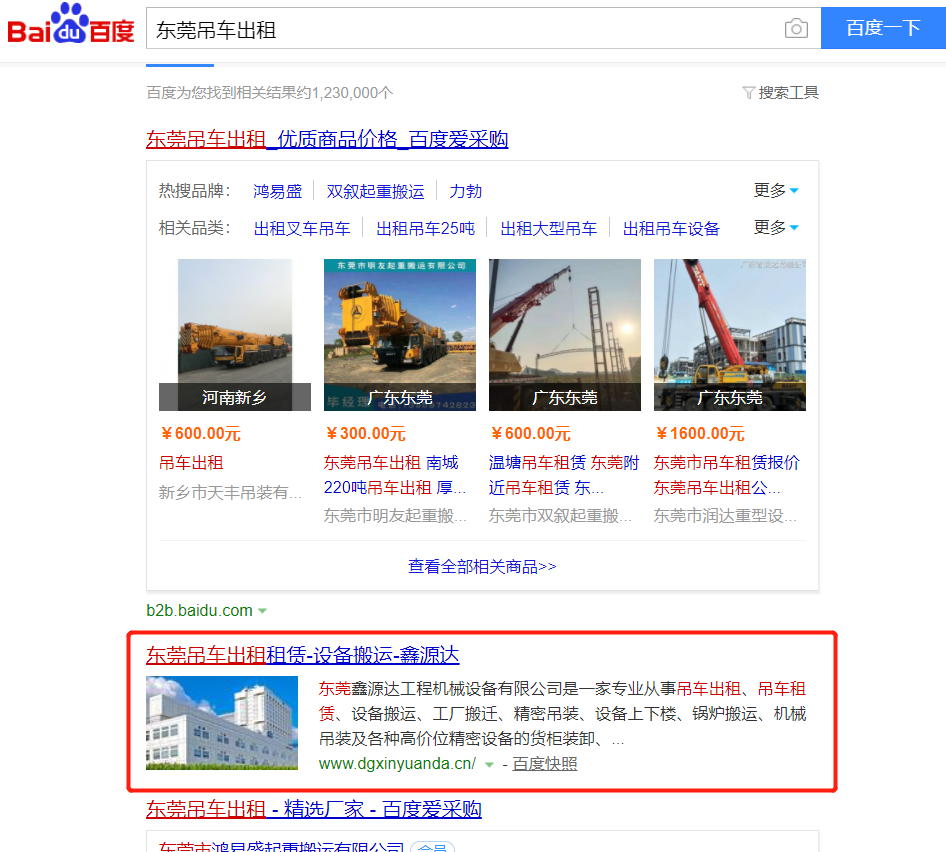
Task: Open the 出租大型吊车 category link
Action: pos(548,228)
